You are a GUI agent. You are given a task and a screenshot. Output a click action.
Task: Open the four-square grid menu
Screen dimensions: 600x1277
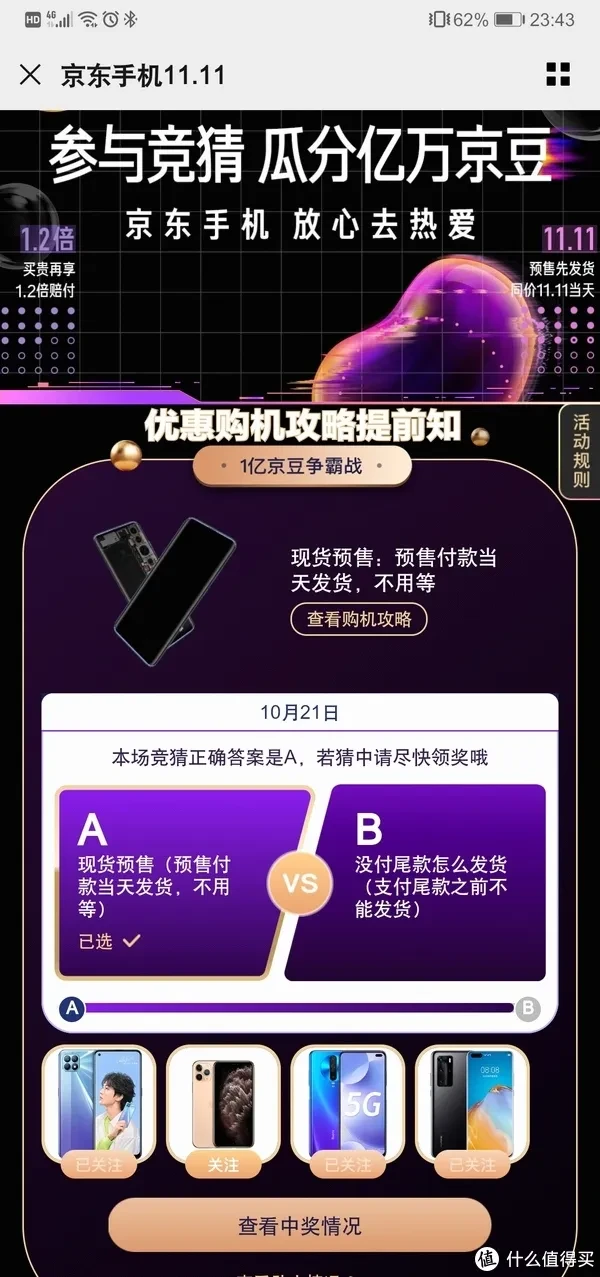558,75
